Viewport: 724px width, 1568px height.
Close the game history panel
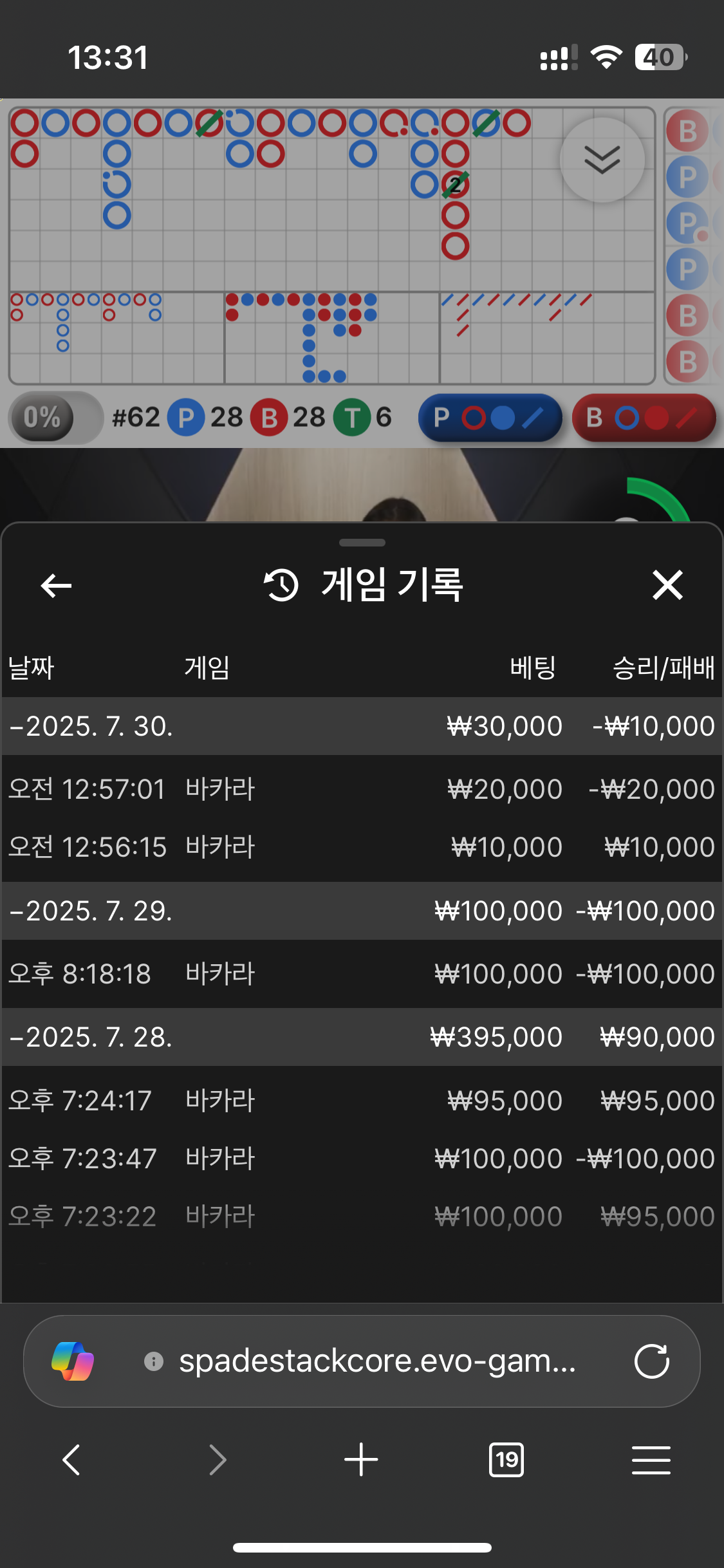(667, 585)
